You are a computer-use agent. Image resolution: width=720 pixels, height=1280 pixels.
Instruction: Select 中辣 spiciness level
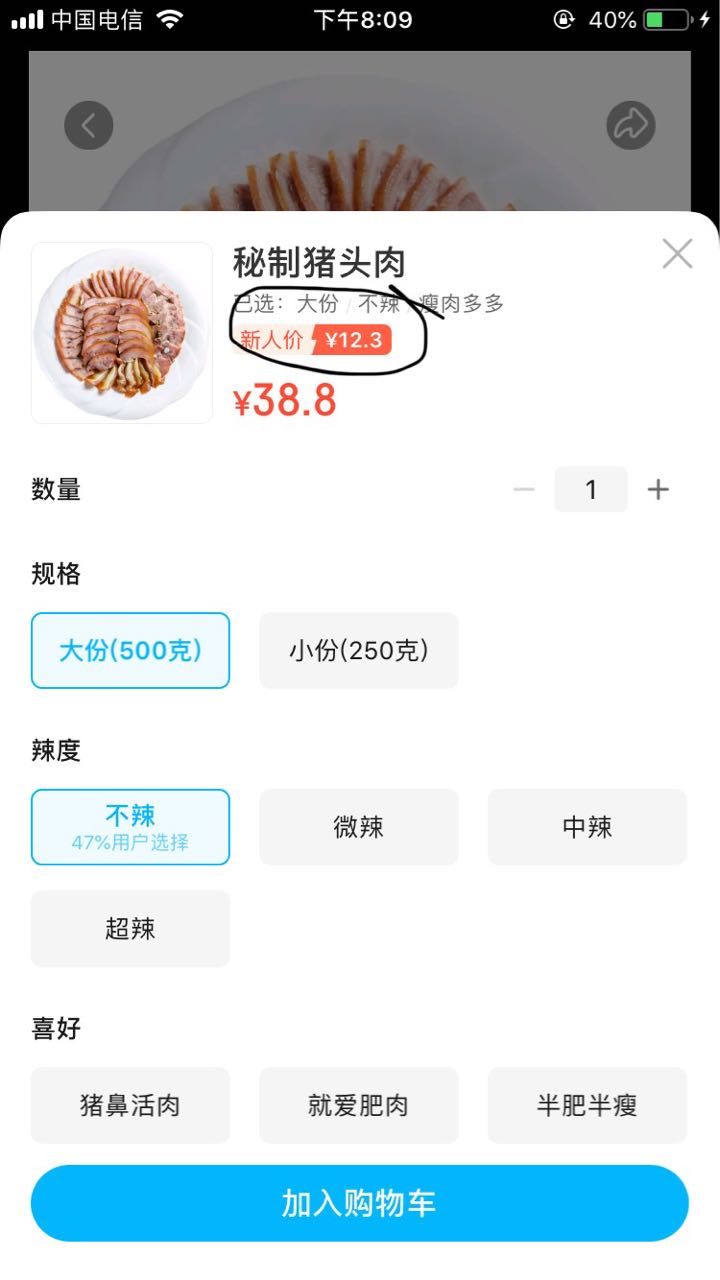587,827
